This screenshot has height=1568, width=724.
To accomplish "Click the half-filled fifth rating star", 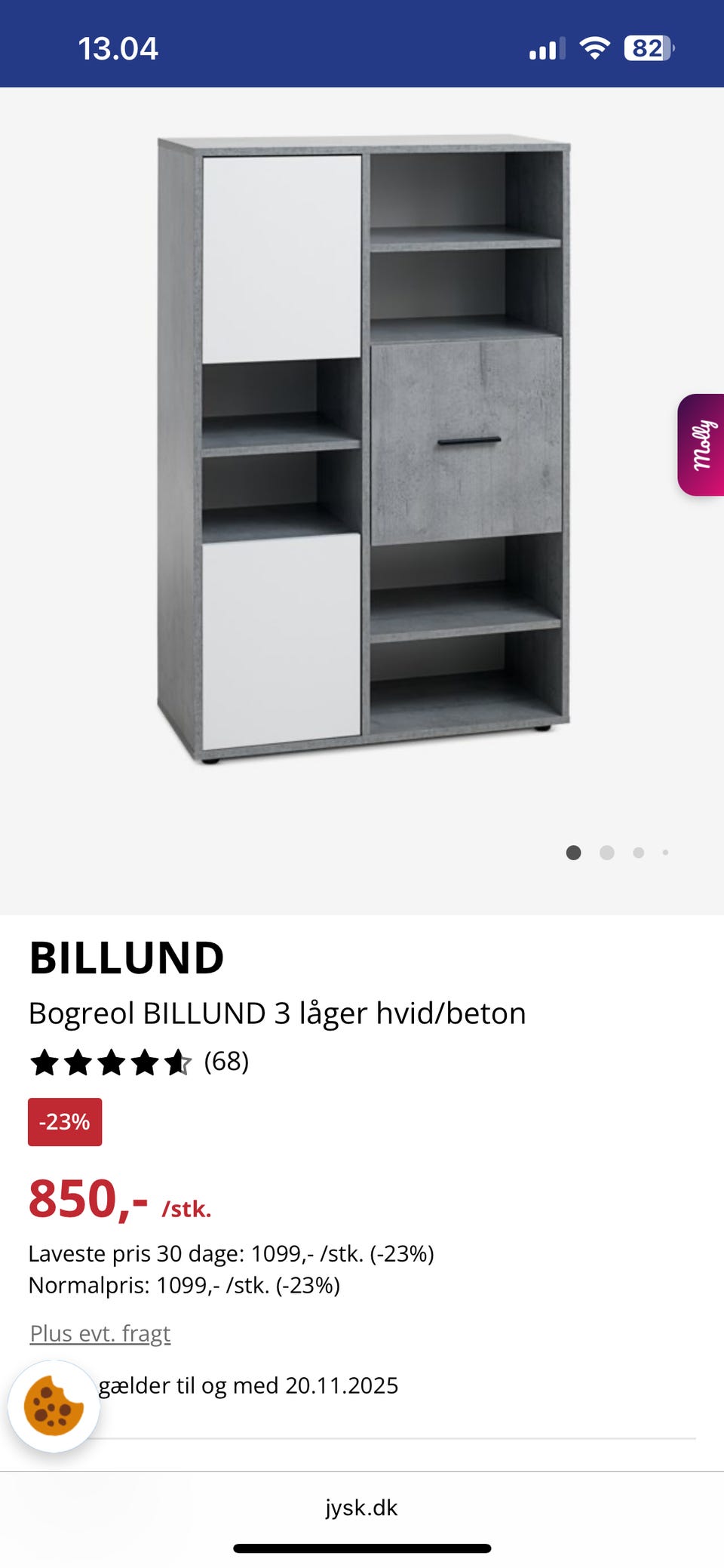I will [179, 1063].
